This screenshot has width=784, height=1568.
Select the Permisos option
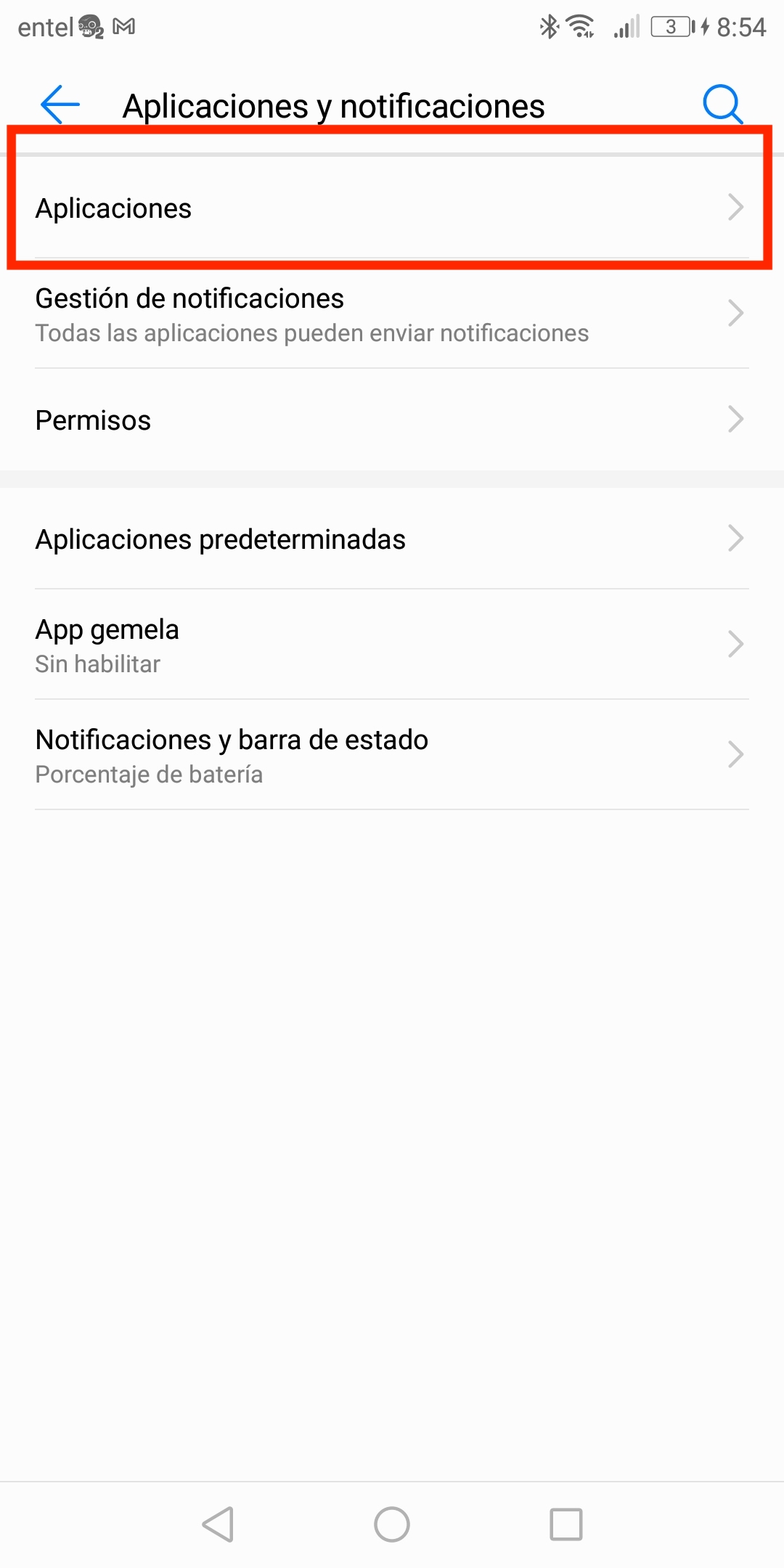pos(392,420)
